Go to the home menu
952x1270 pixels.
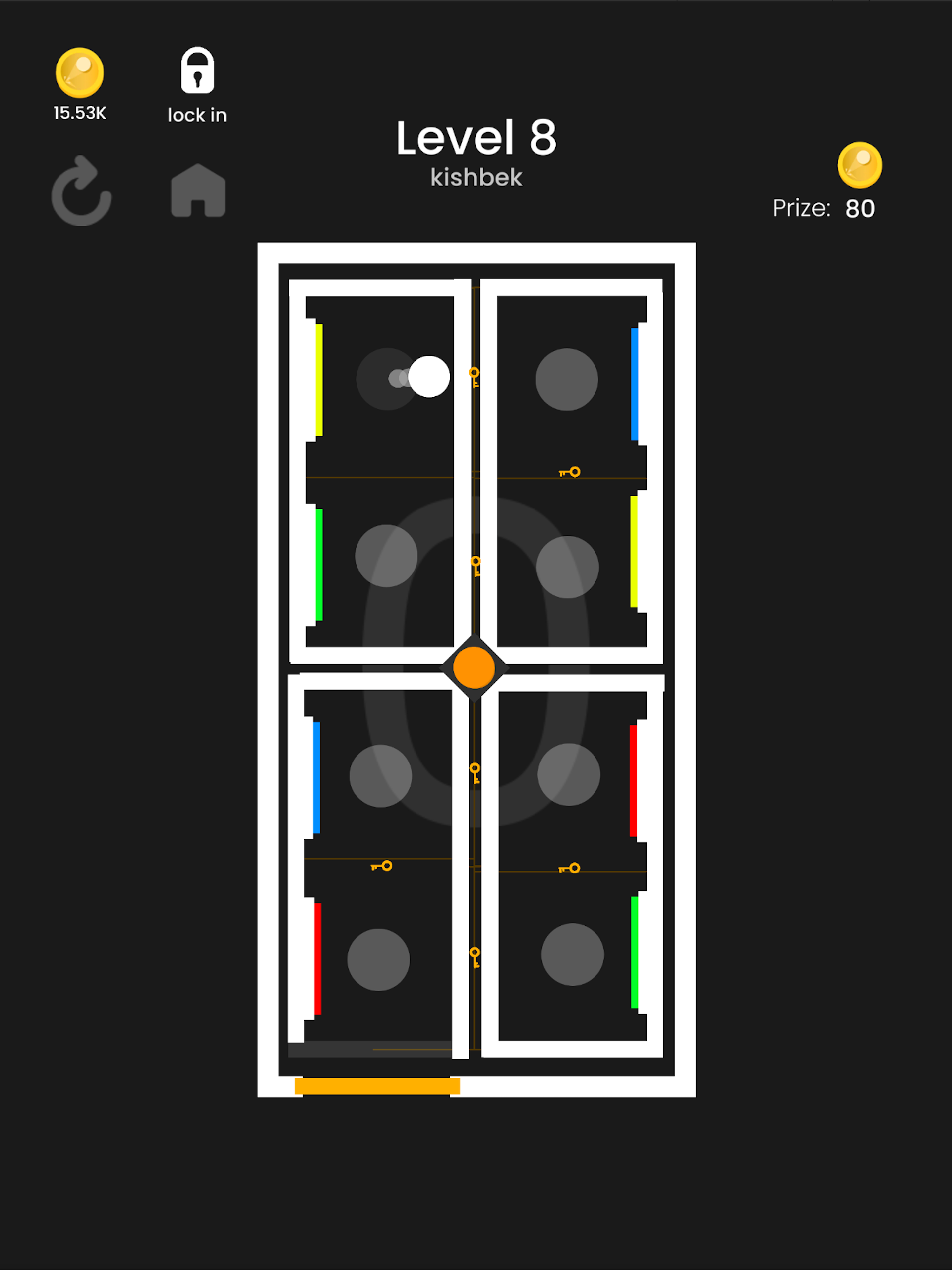click(x=198, y=190)
